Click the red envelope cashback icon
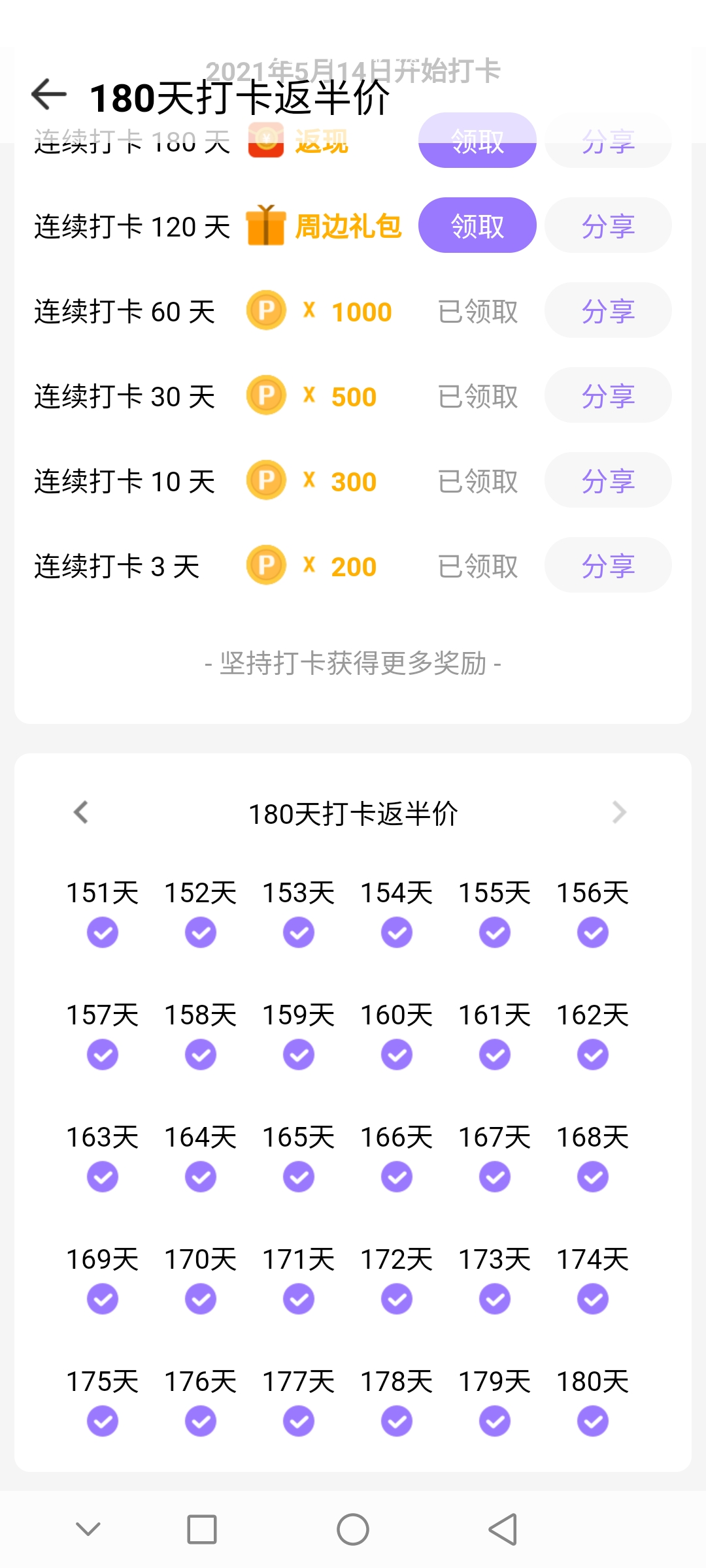The height and width of the screenshot is (1568, 706). [x=267, y=140]
